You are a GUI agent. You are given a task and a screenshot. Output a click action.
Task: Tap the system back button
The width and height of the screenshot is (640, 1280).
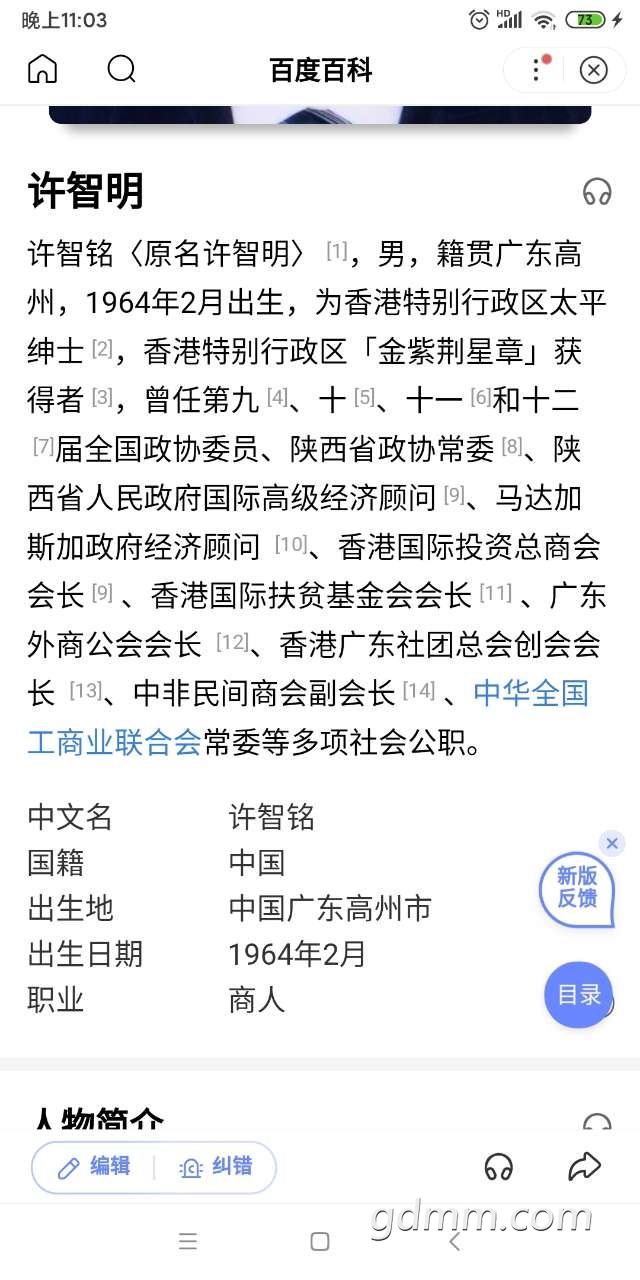point(454,1241)
